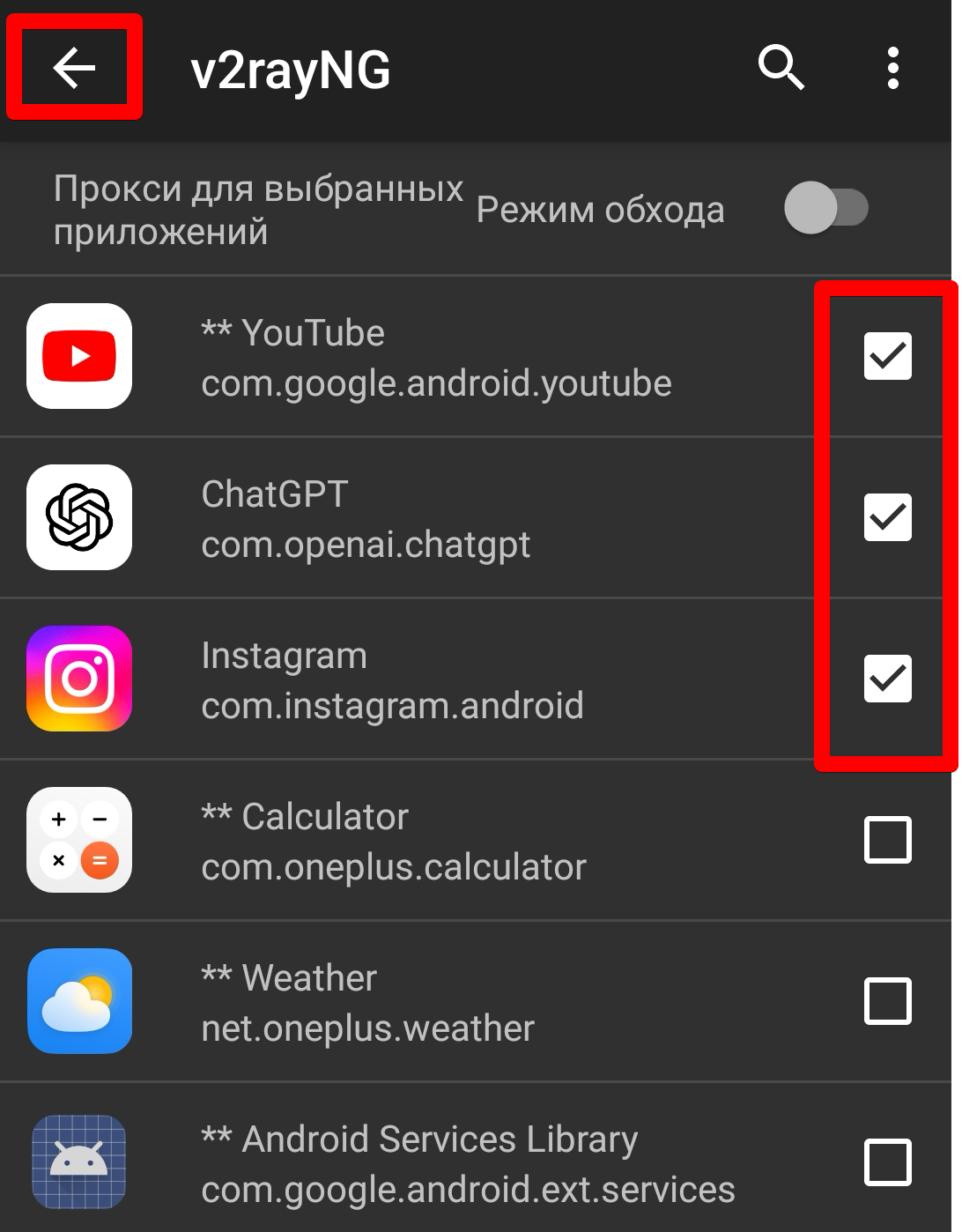This screenshot has width=962, height=1232.
Task: Tick the Android Services Library checkbox
Action: tap(887, 1162)
